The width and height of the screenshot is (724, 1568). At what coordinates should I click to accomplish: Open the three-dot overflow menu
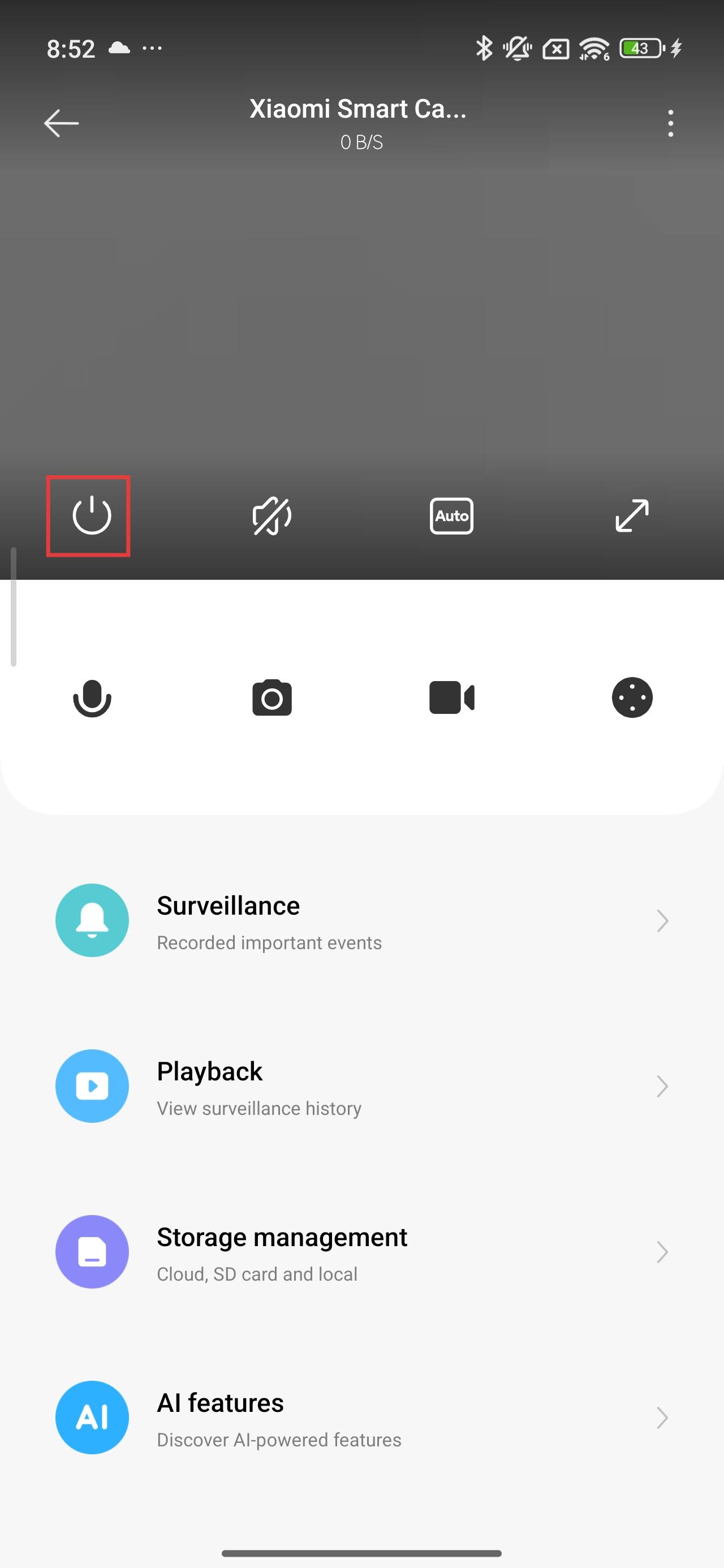[670, 123]
